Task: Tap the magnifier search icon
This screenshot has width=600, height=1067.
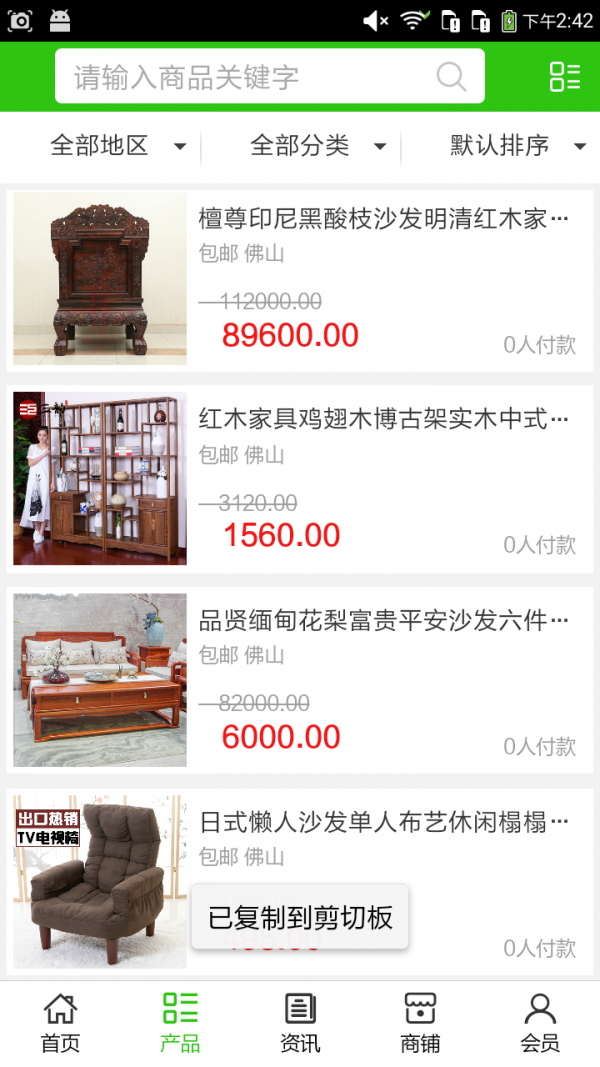Action: pos(451,77)
